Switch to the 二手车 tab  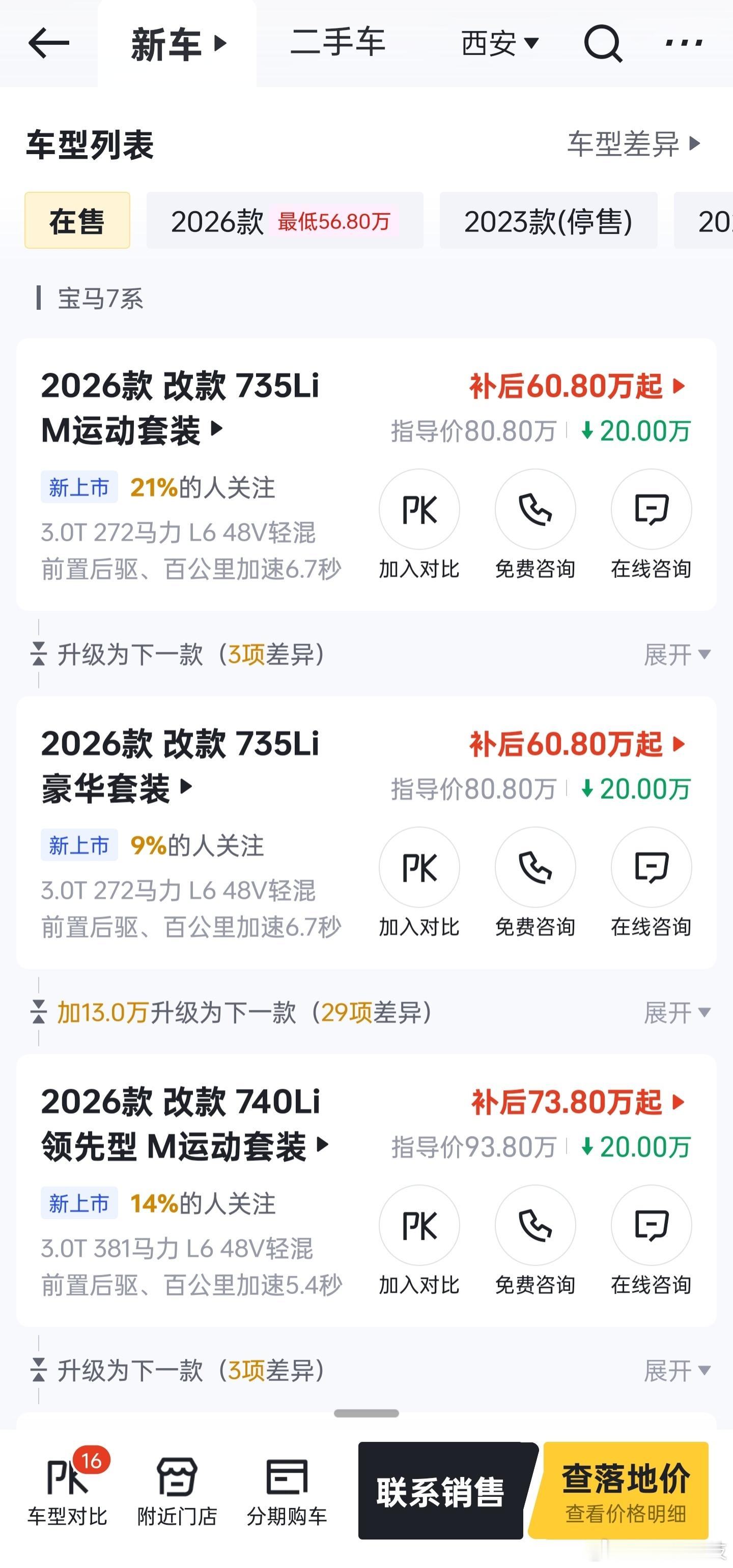point(339,43)
